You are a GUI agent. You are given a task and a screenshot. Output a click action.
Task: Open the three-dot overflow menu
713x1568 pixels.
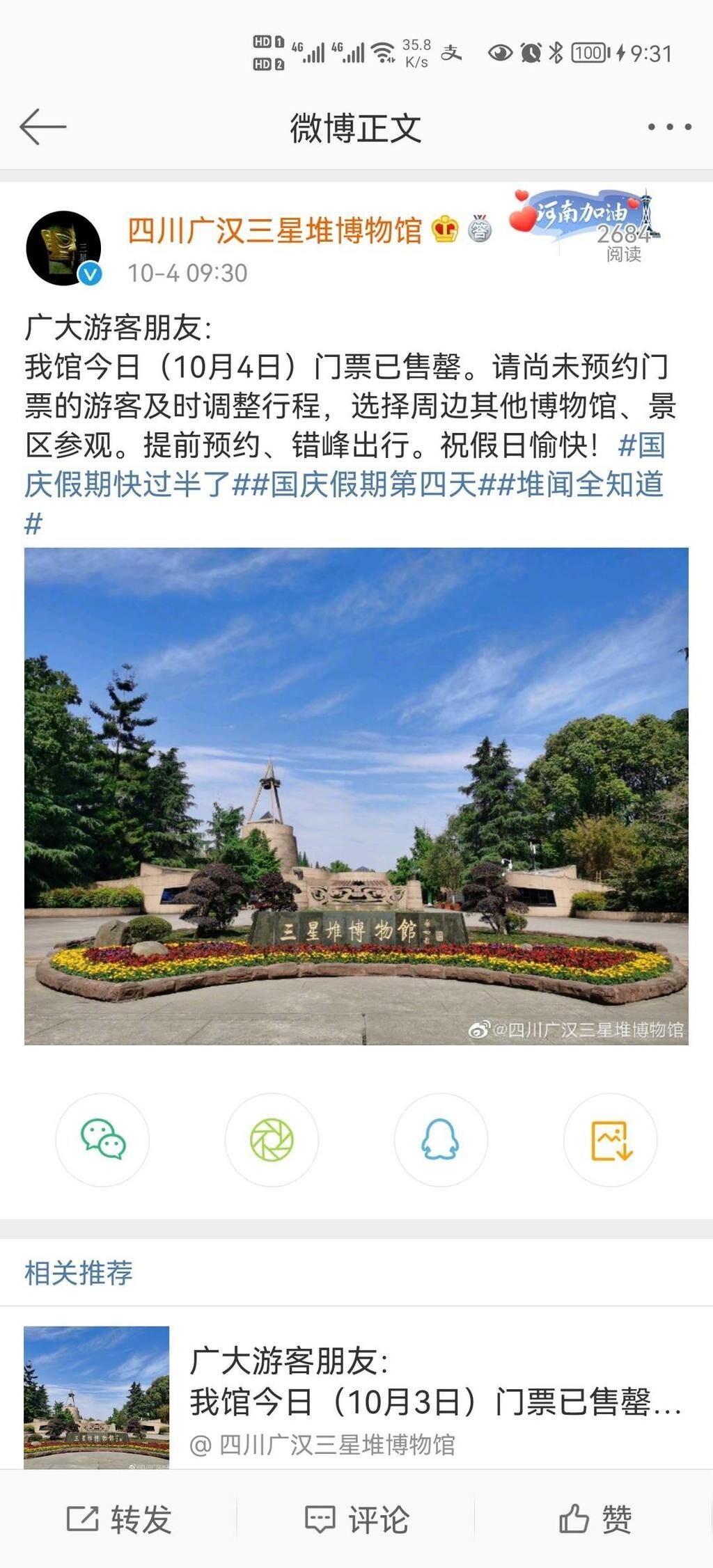(x=669, y=127)
